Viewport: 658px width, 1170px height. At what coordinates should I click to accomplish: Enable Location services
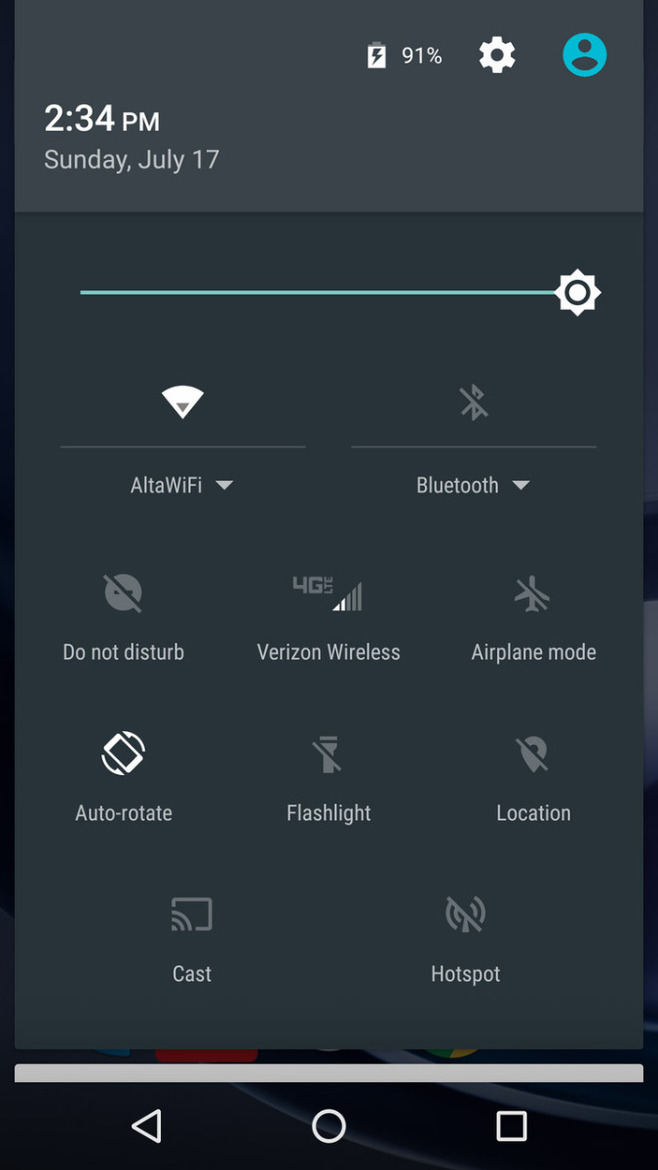click(x=533, y=754)
